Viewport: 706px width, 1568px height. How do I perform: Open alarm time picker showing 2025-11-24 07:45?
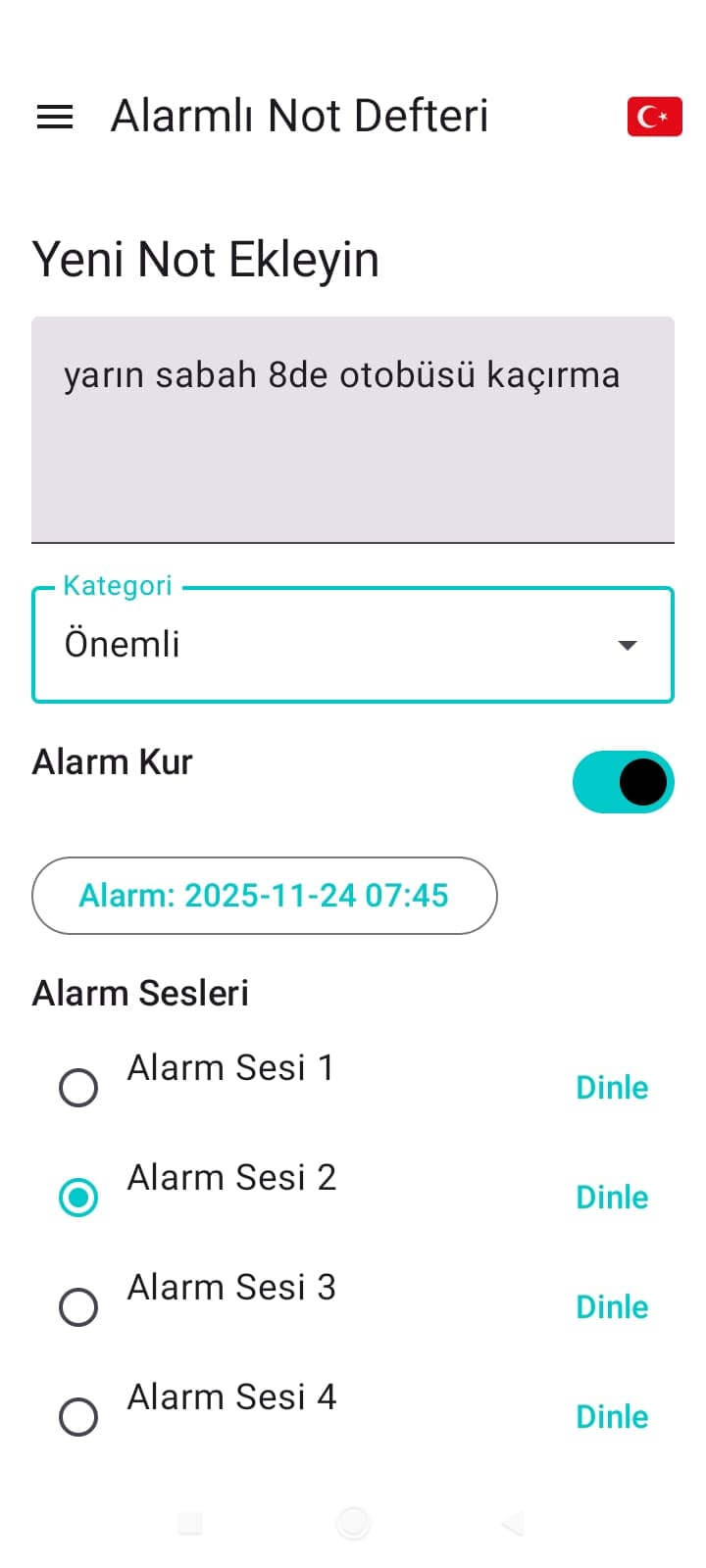[264, 895]
